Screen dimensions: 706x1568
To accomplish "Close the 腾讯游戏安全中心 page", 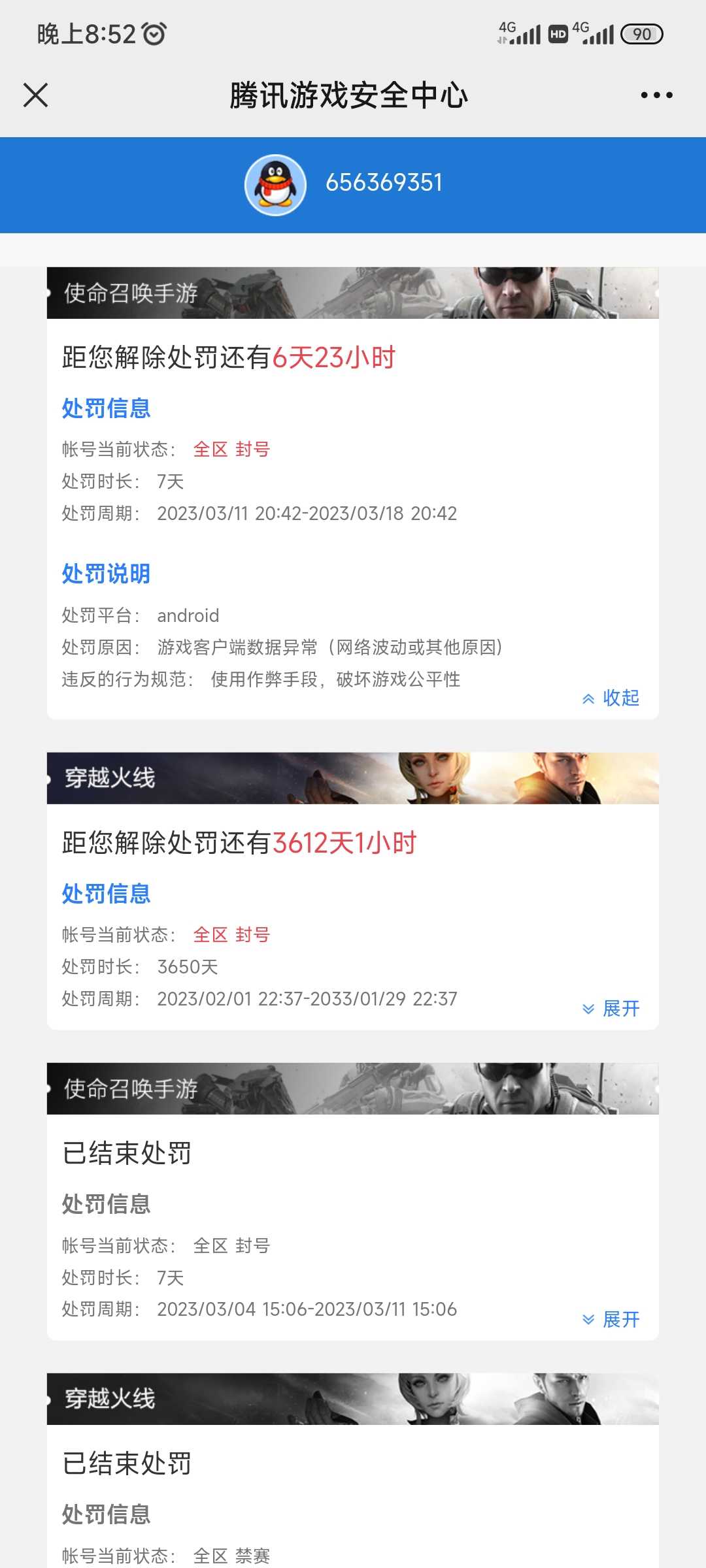I will click(36, 95).
